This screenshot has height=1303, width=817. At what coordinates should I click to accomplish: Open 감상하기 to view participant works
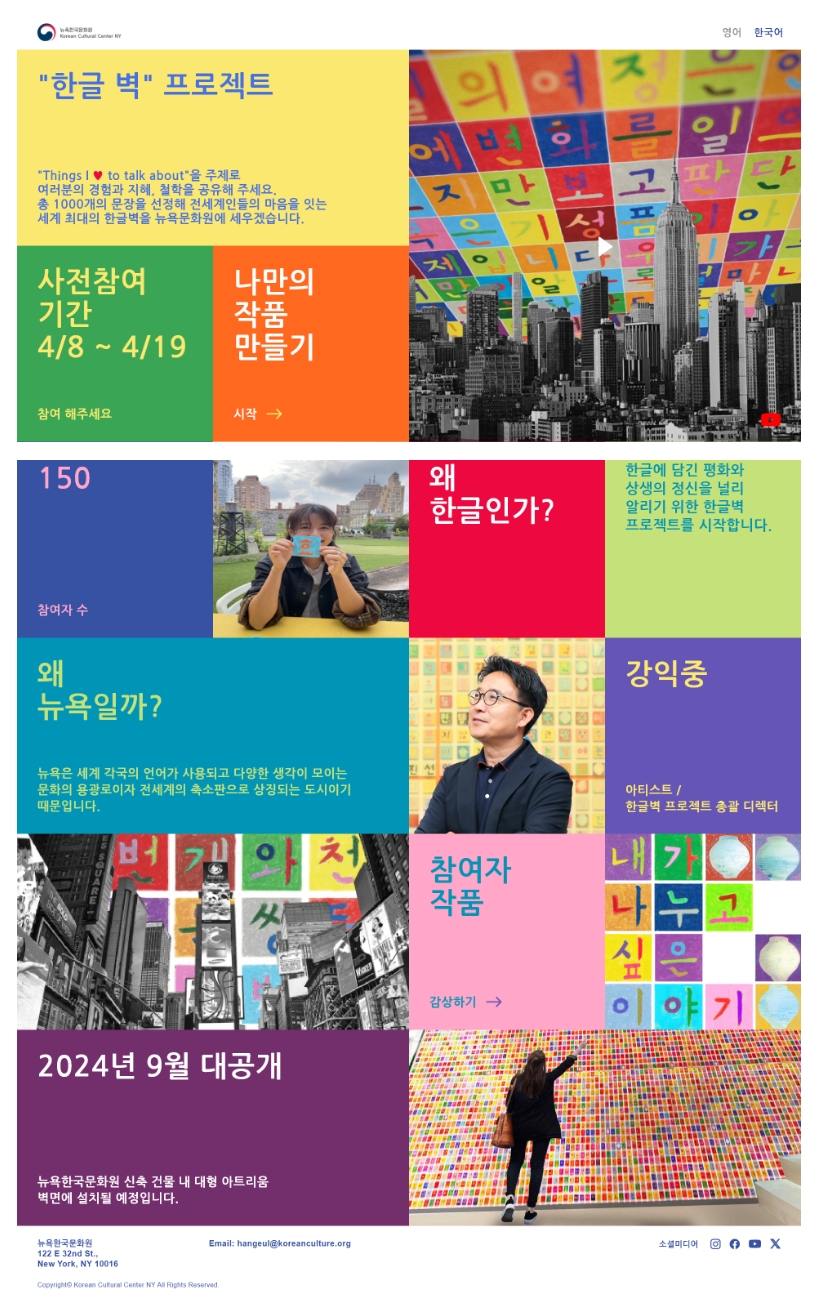coord(465,1001)
